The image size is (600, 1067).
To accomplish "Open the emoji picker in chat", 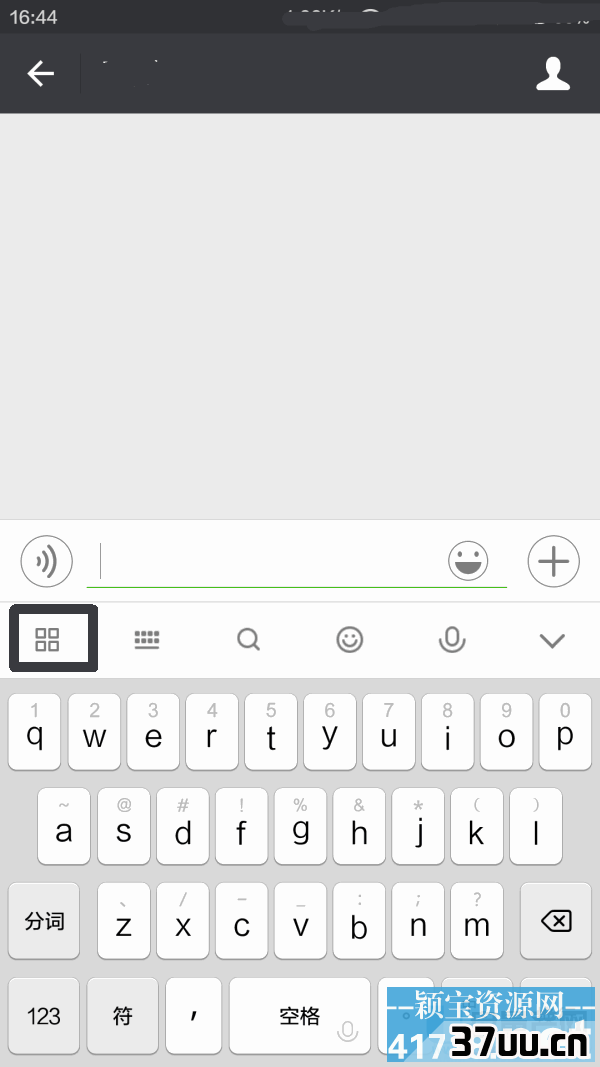I will [x=468, y=562].
